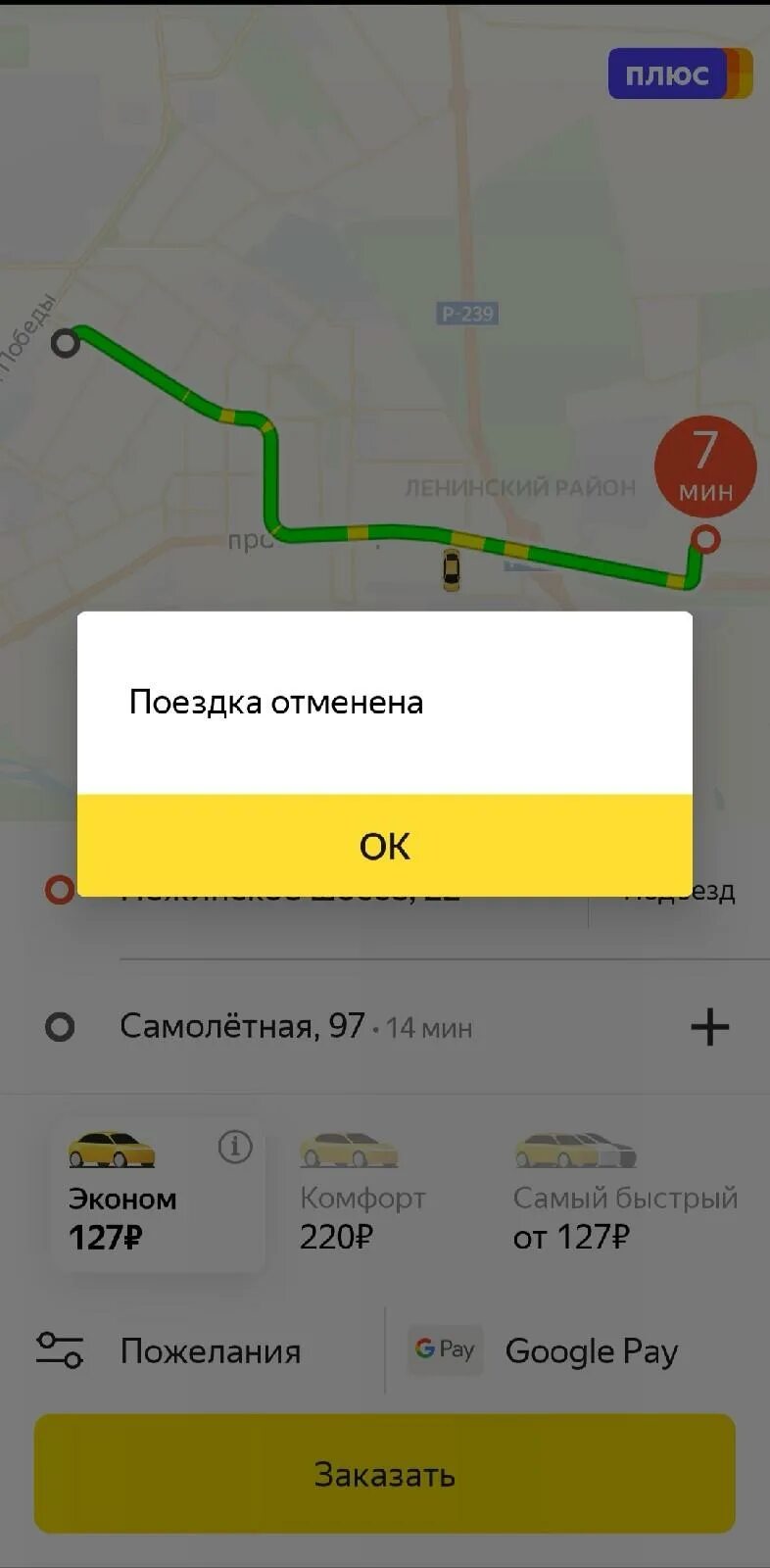Pick the Самый быстрый tariff option
This screenshot has height=1568, width=770.
coord(625,1195)
